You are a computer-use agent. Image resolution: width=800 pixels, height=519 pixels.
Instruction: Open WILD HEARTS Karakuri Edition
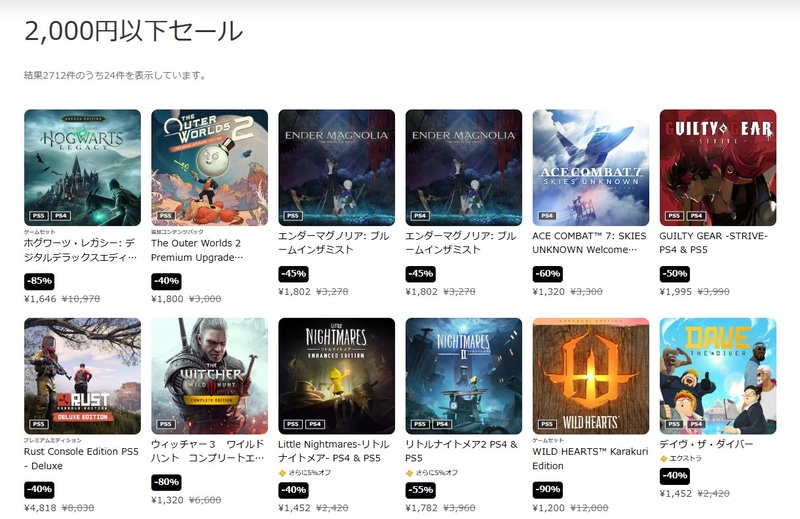tap(590, 375)
